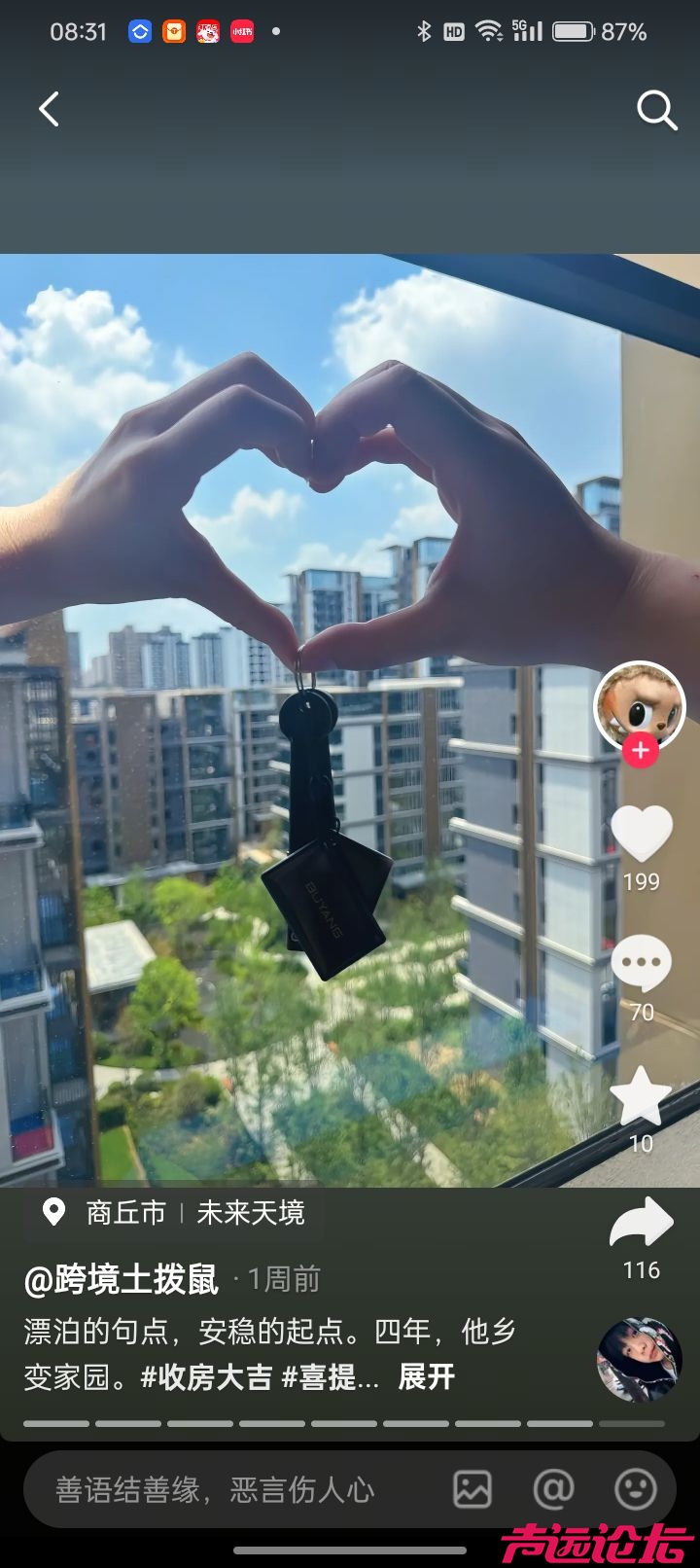Open the author's avatar profile
The height and width of the screenshot is (1568, 700).
click(x=639, y=705)
